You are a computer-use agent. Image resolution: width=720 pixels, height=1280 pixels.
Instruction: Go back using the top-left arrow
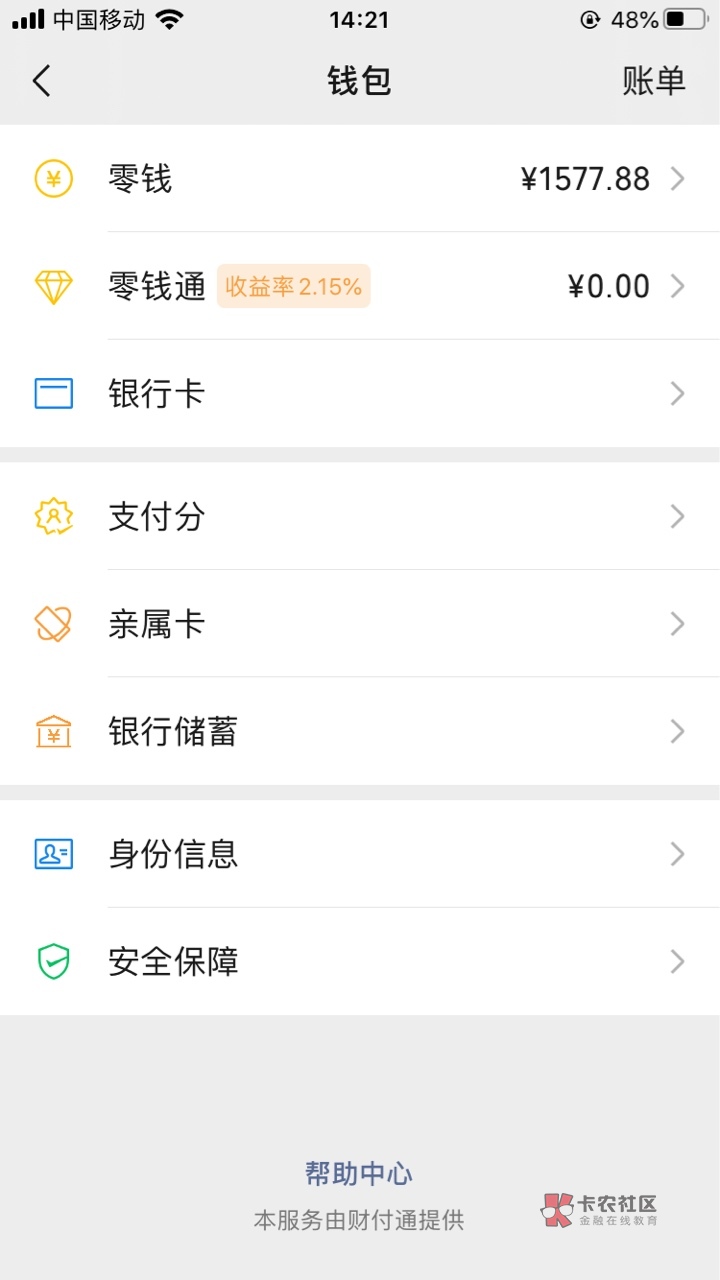(41, 80)
